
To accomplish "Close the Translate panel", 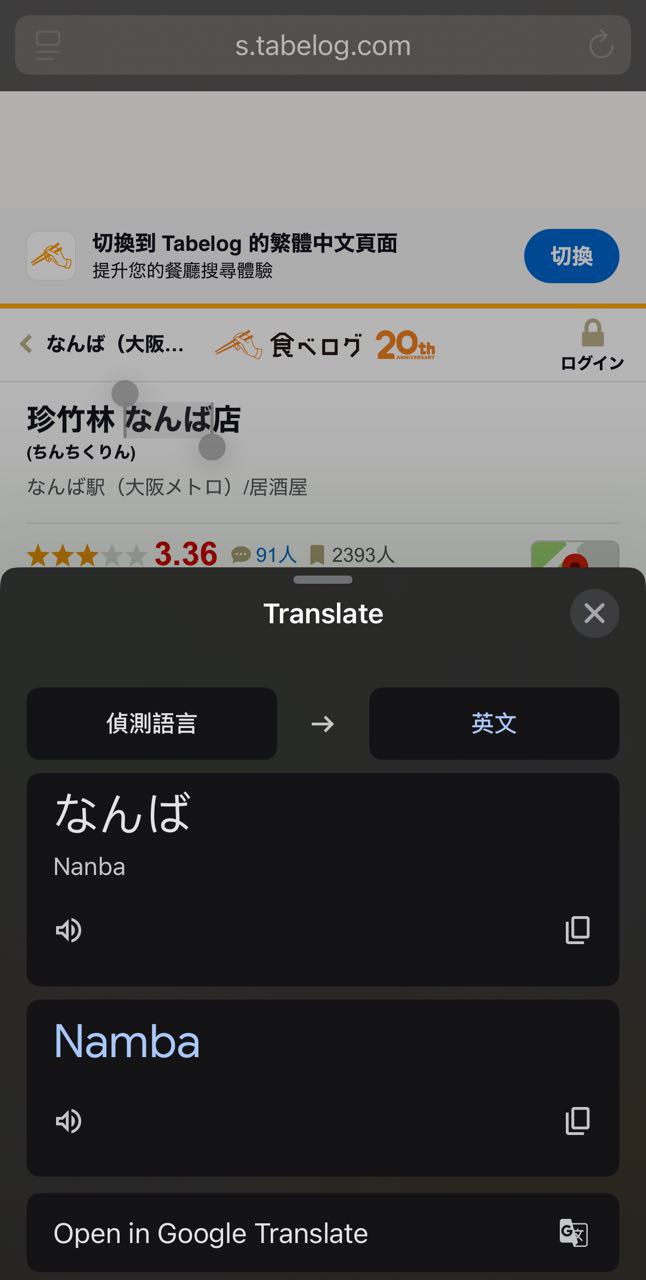I will click(594, 613).
